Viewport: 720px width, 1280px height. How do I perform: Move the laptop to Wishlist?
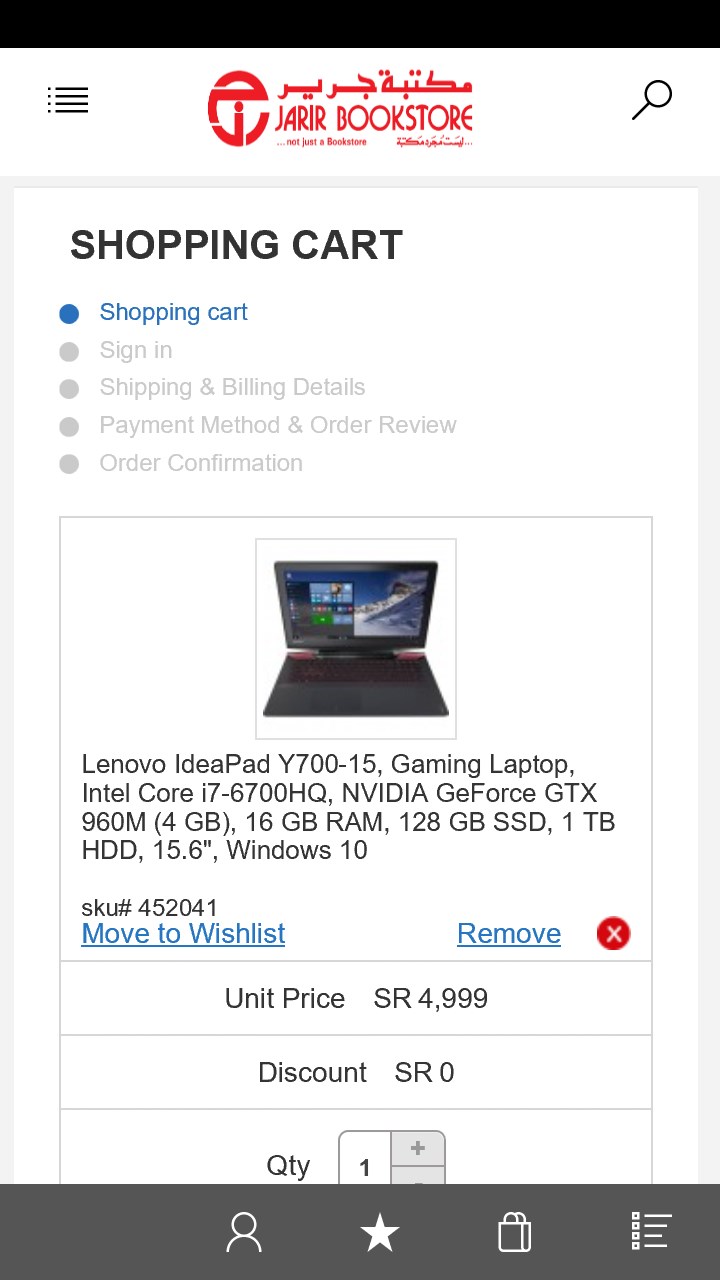pyautogui.click(x=183, y=934)
